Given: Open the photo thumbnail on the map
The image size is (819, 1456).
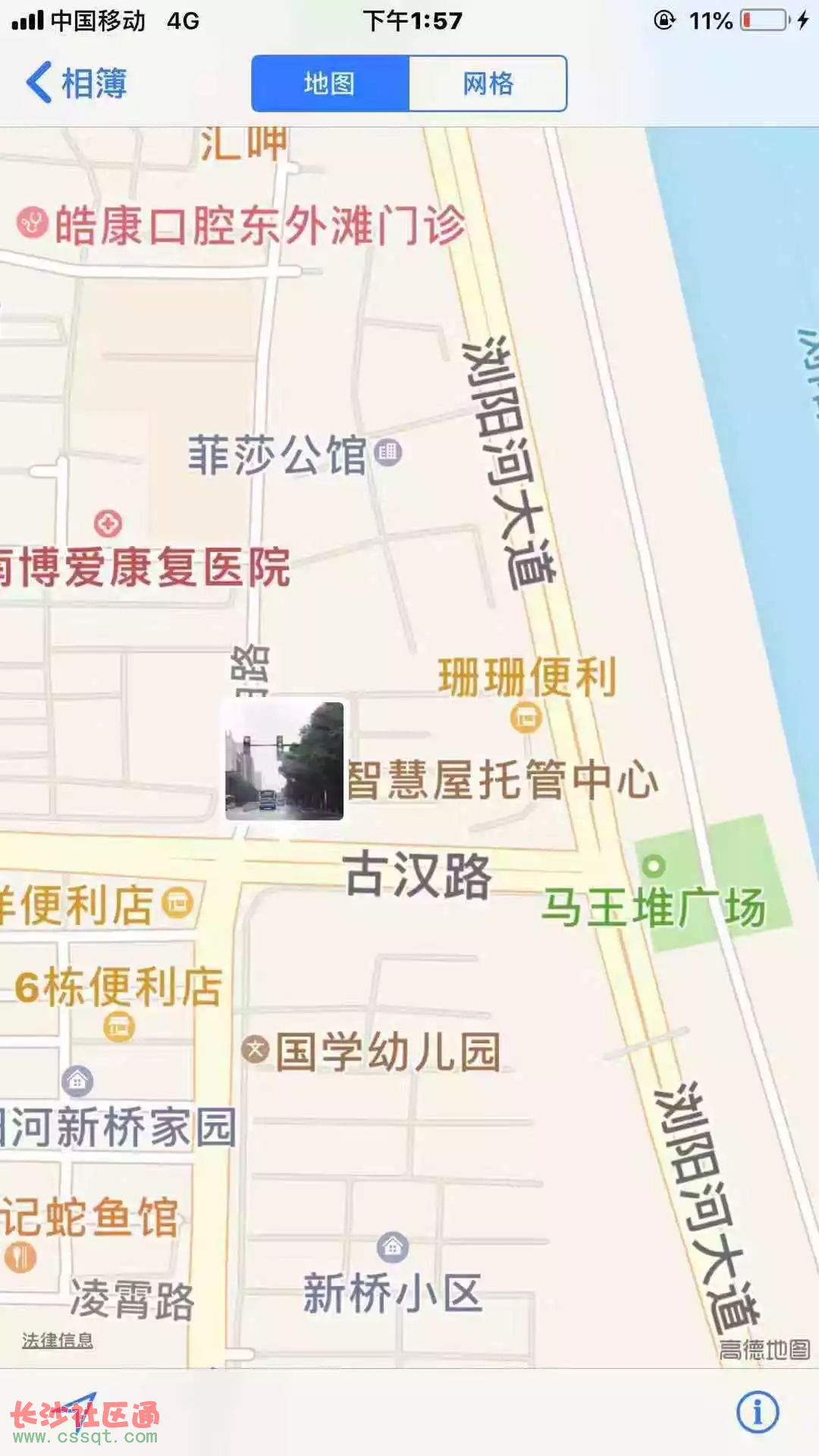Looking at the screenshot, I should click(x=284, y=761).
